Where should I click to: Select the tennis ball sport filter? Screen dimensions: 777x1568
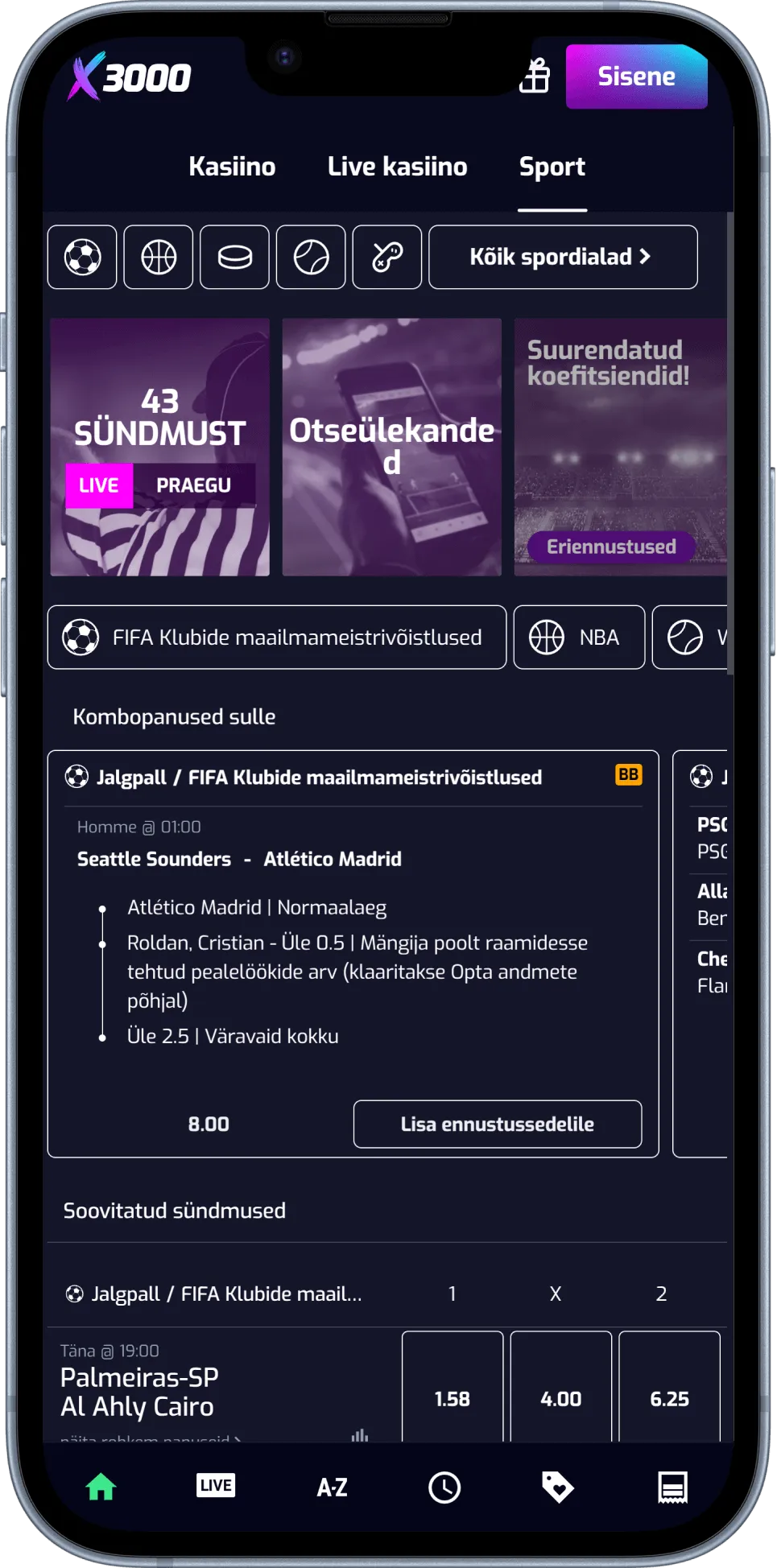311,257
